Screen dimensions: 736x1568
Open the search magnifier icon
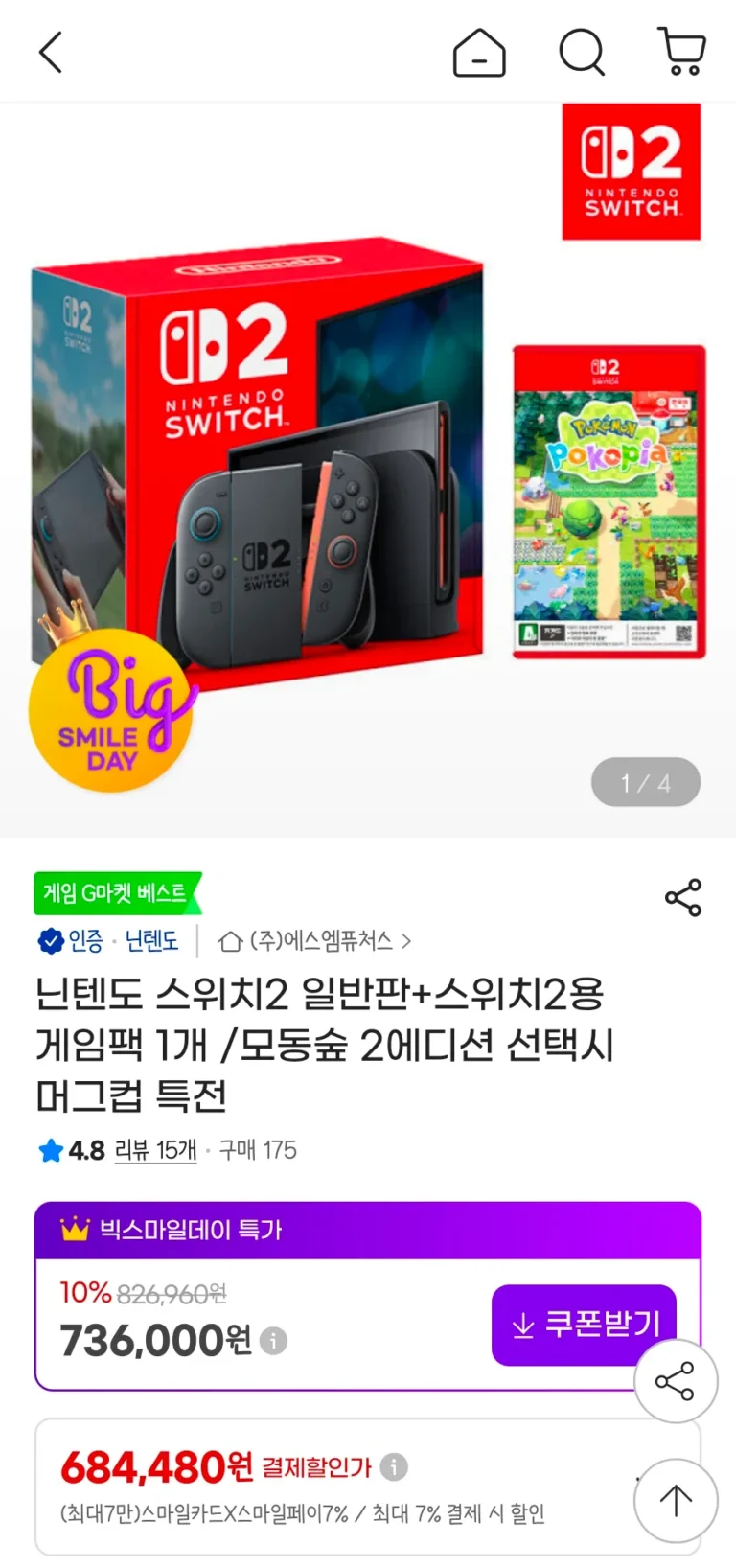point(582,52)
